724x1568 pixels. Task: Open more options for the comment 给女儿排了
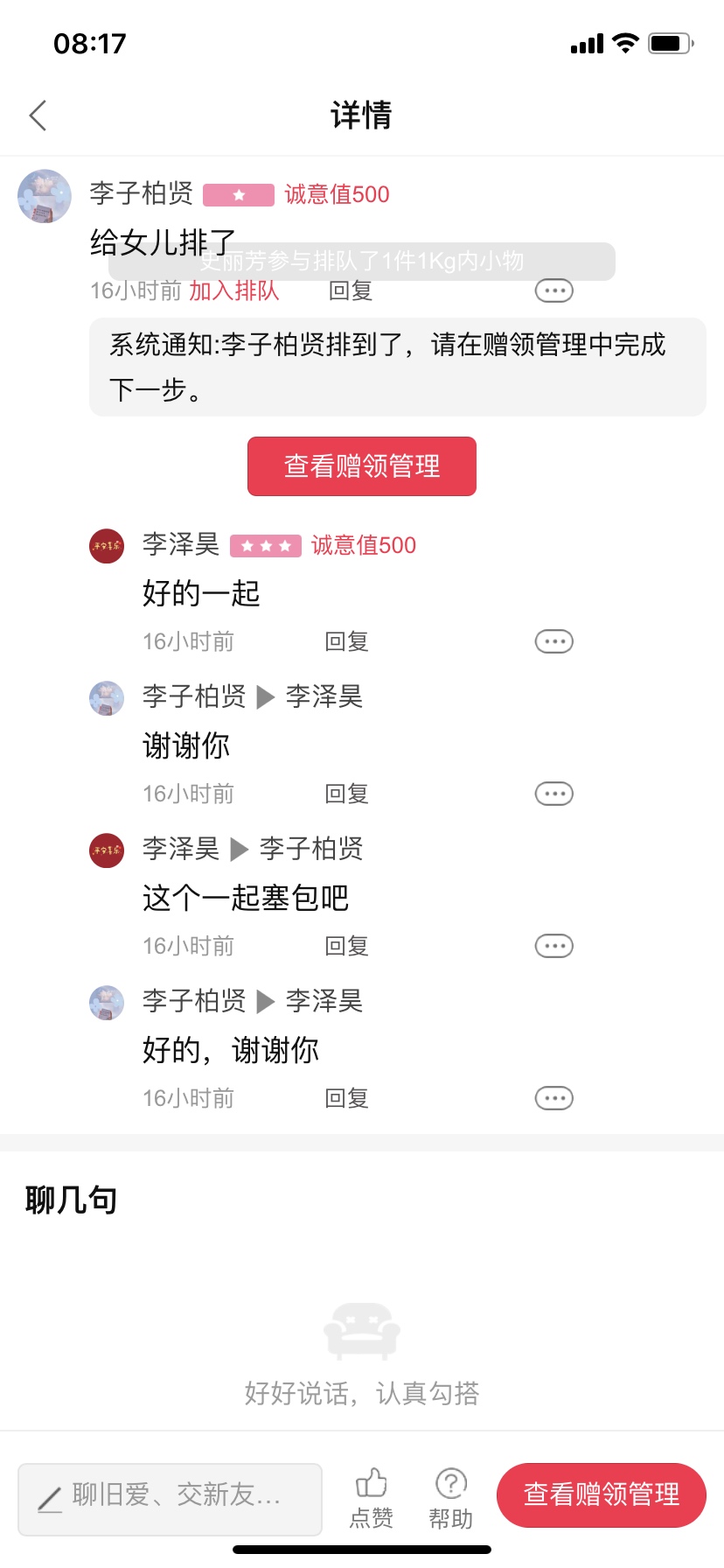pyautogui.click(x=554, y=290)
